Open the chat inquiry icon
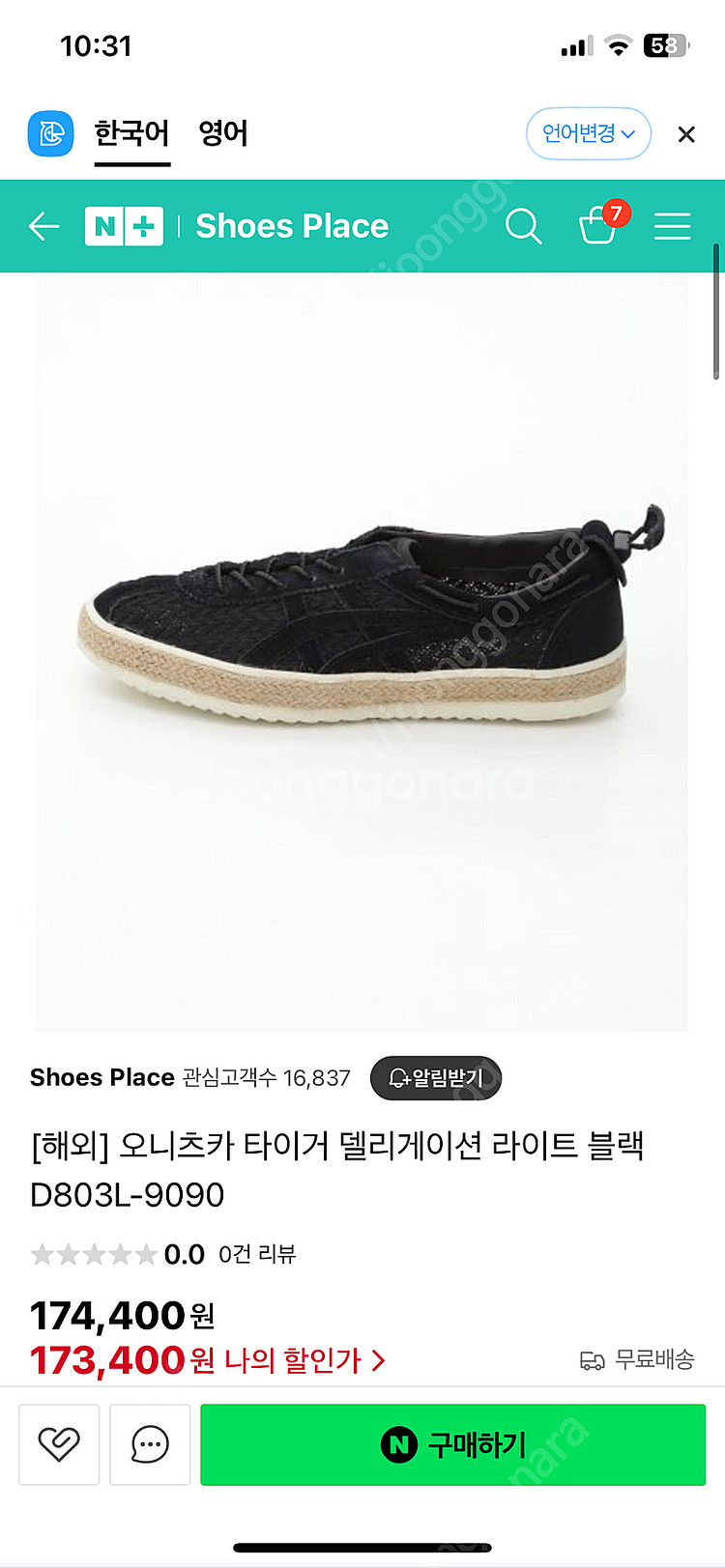Image resolution: width=725 pixels, height=1568 pixels. [150, 1444]
